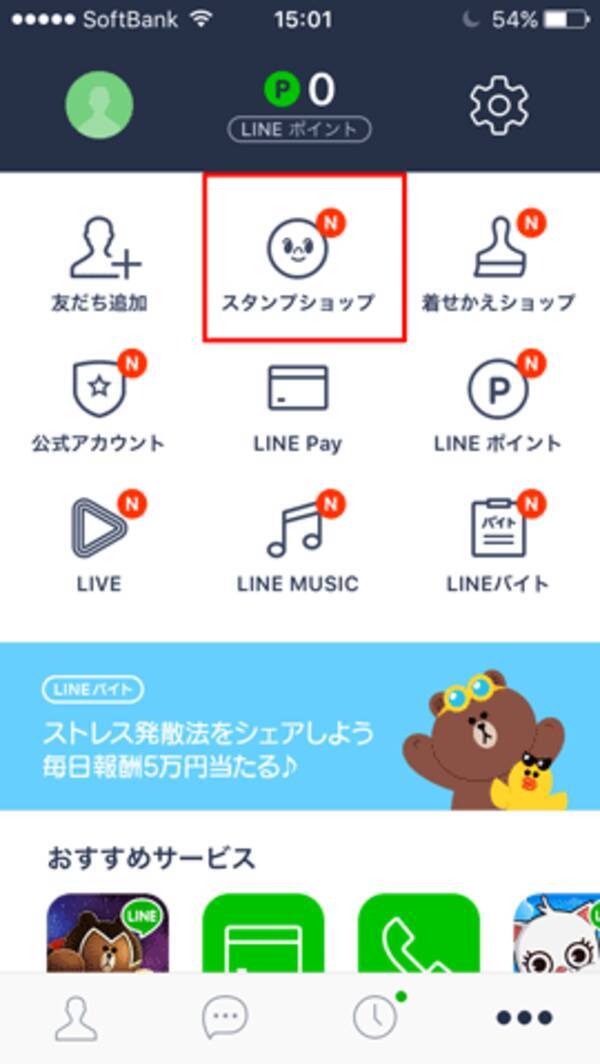Switch to the timeline clock tab

pyautogui.click(x=375, y=1018)
